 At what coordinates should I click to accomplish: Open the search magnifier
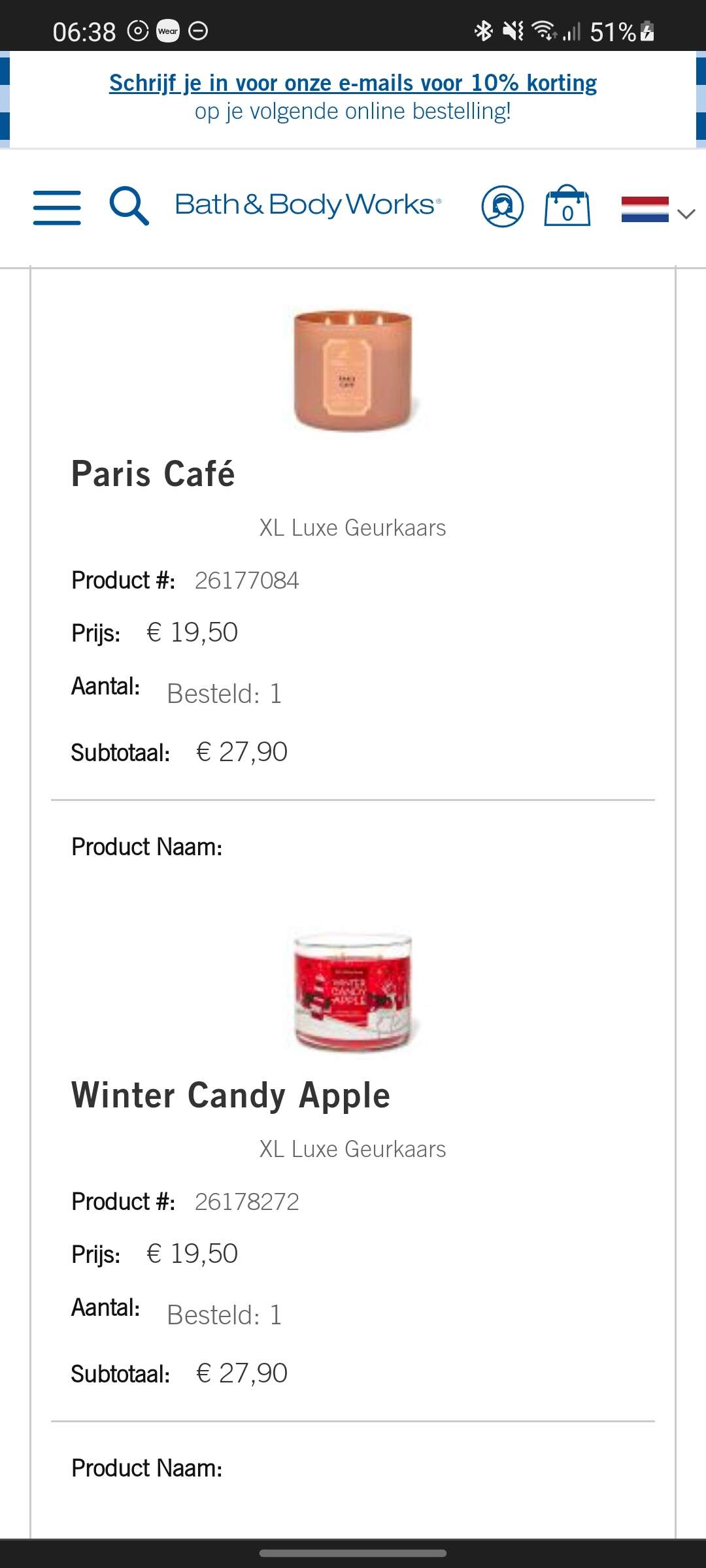[129, 206]
